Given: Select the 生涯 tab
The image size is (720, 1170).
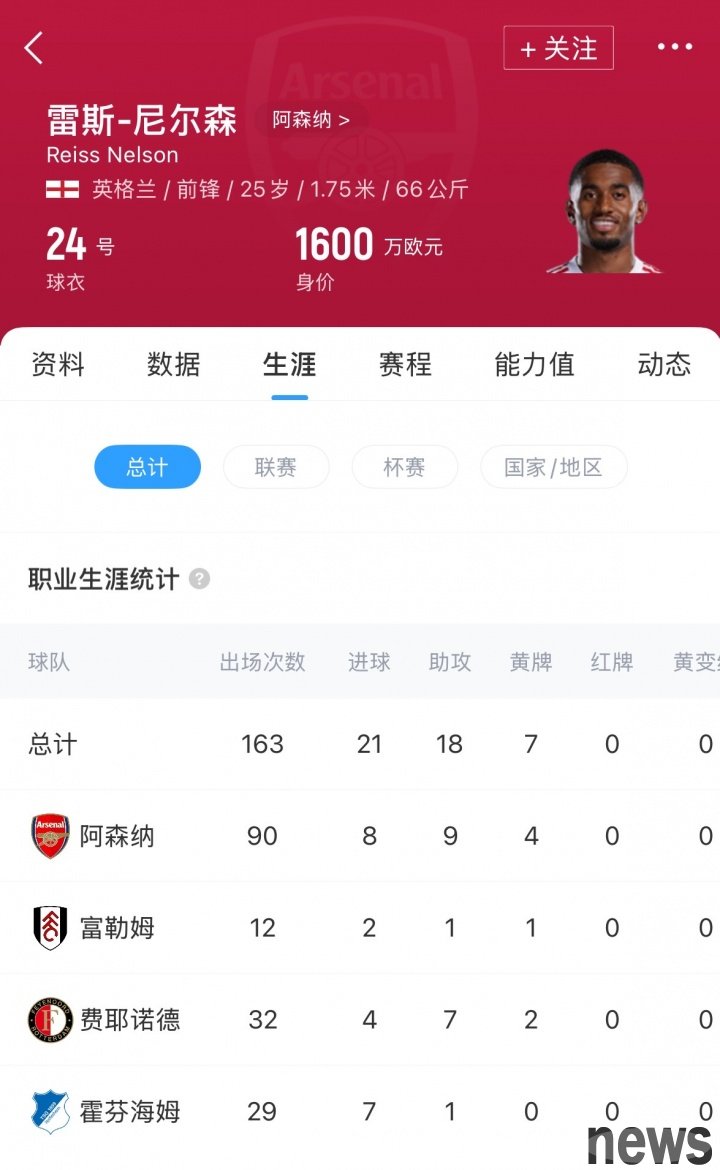Looking at the screenshot, I should pyautogui.click(x=290, y=364).
